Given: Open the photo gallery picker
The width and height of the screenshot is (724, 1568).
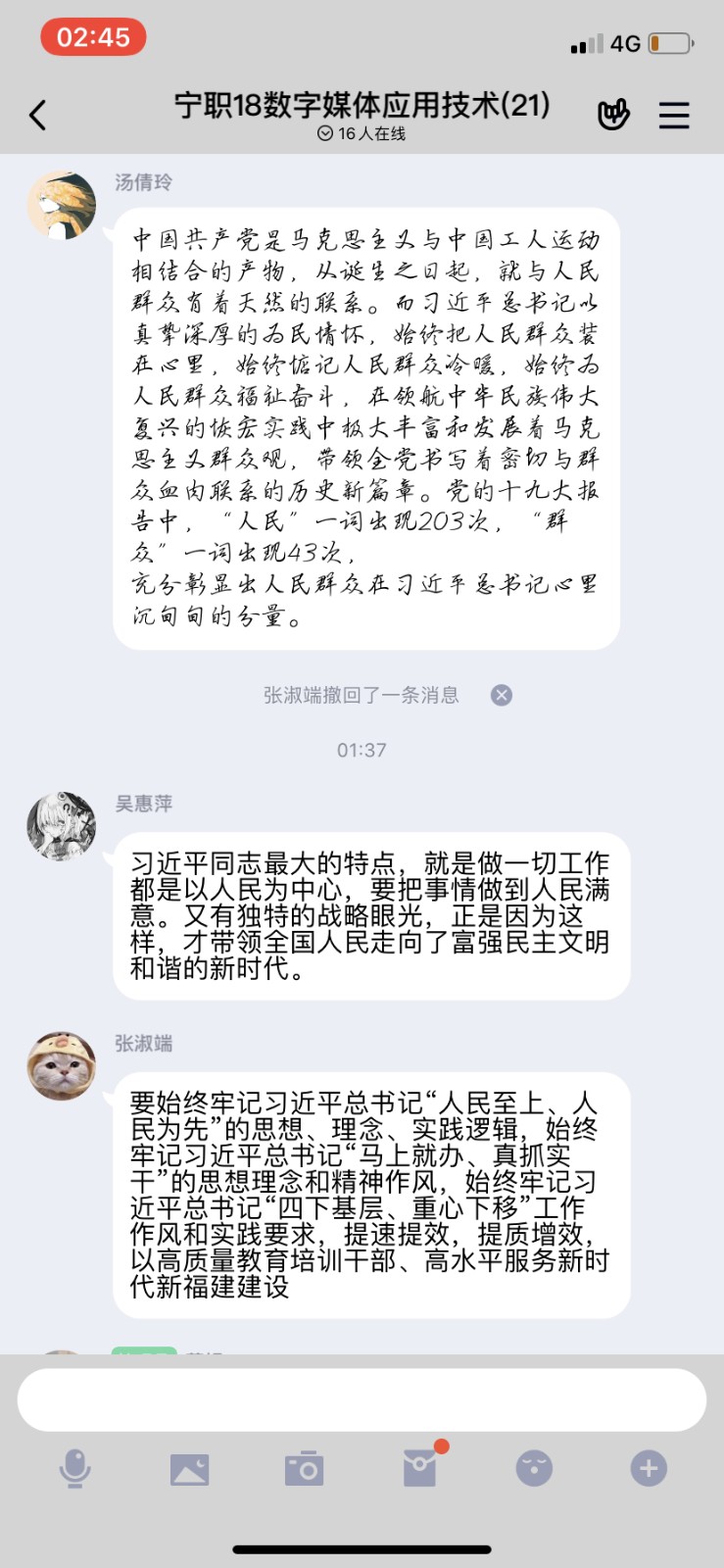Looking at the screenshot, I should pyautogui.click(x=189, y=1469).
